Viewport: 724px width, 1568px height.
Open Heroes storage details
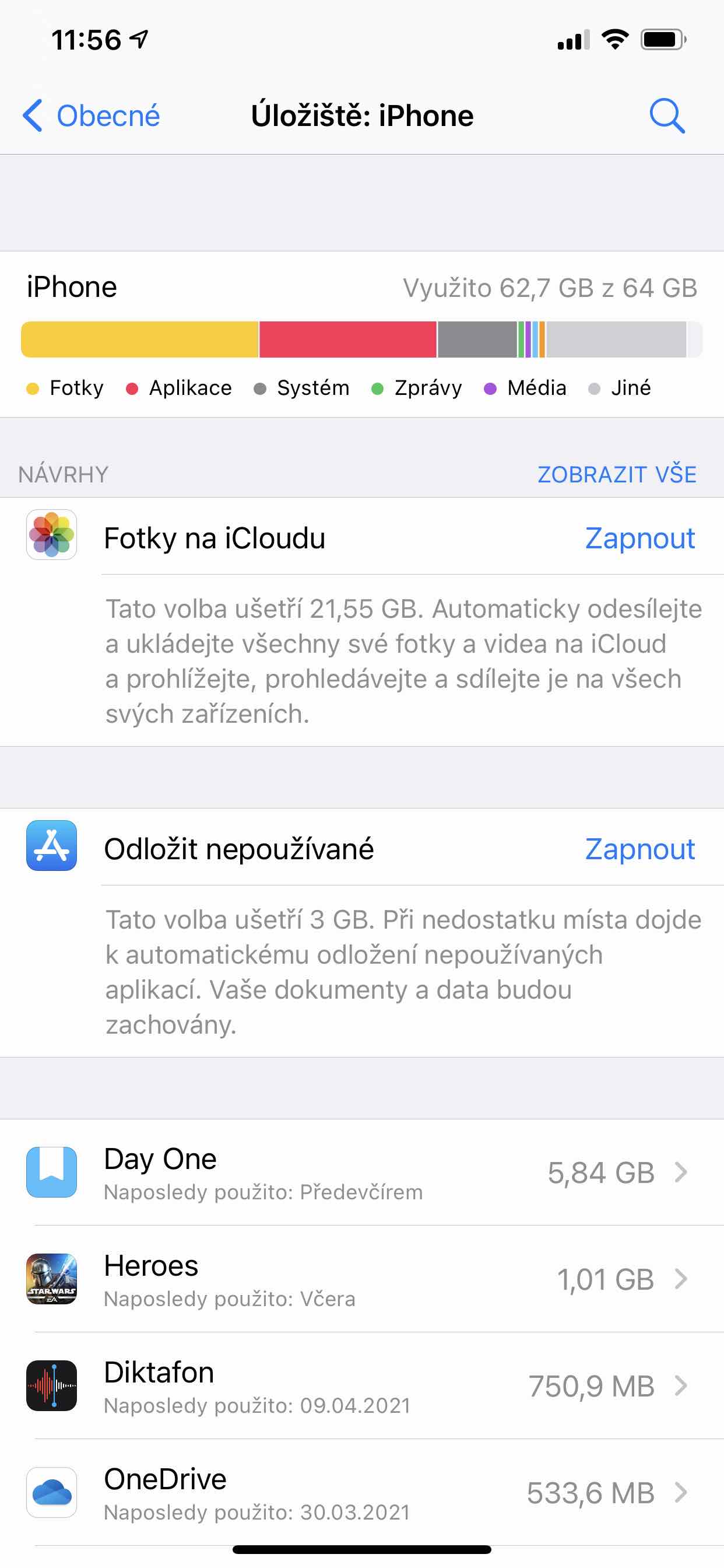362,1279
